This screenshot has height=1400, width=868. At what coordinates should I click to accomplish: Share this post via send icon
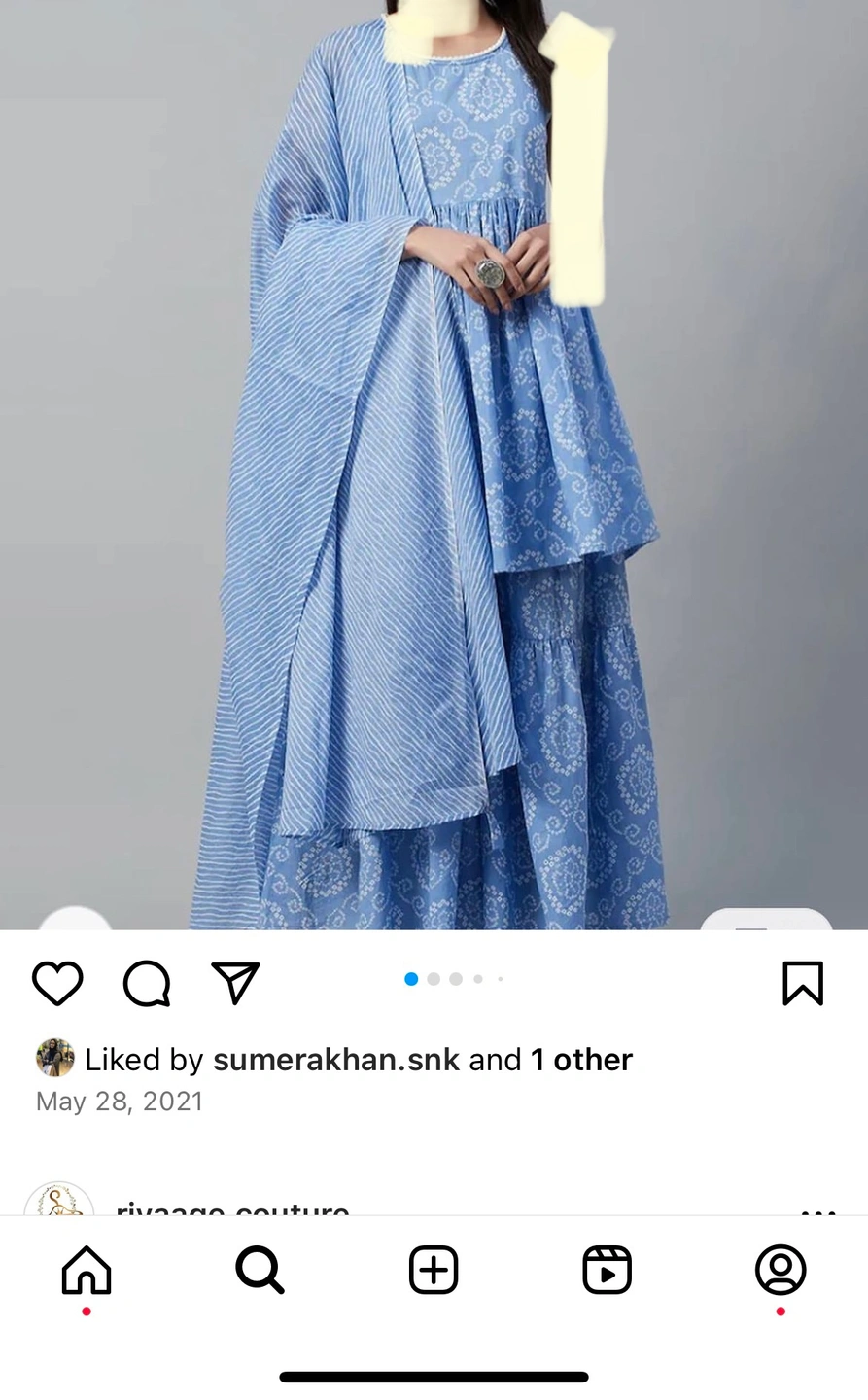tap(235, 983)
